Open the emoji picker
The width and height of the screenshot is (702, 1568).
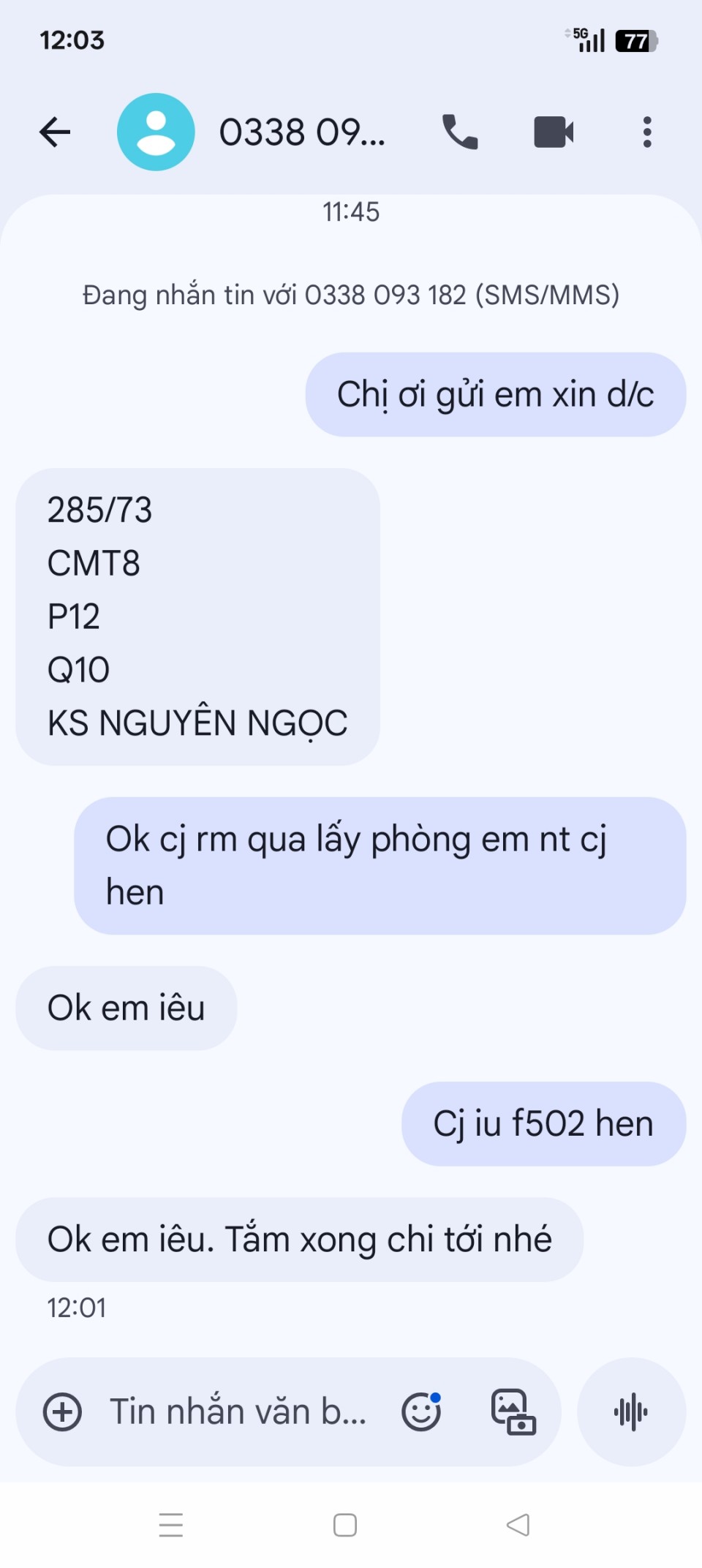click(422, 1411)
